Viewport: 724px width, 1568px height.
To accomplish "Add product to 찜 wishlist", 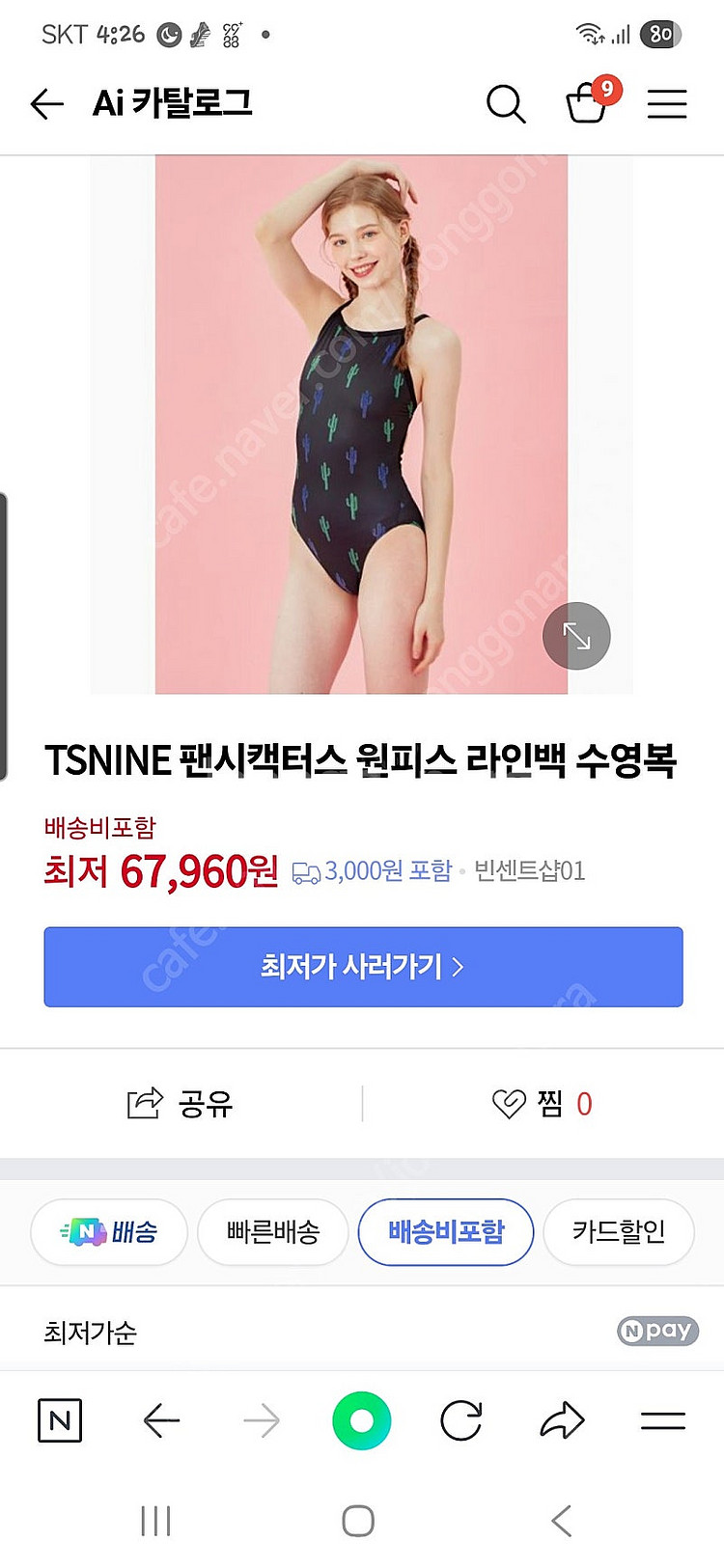I will 542,1103.
